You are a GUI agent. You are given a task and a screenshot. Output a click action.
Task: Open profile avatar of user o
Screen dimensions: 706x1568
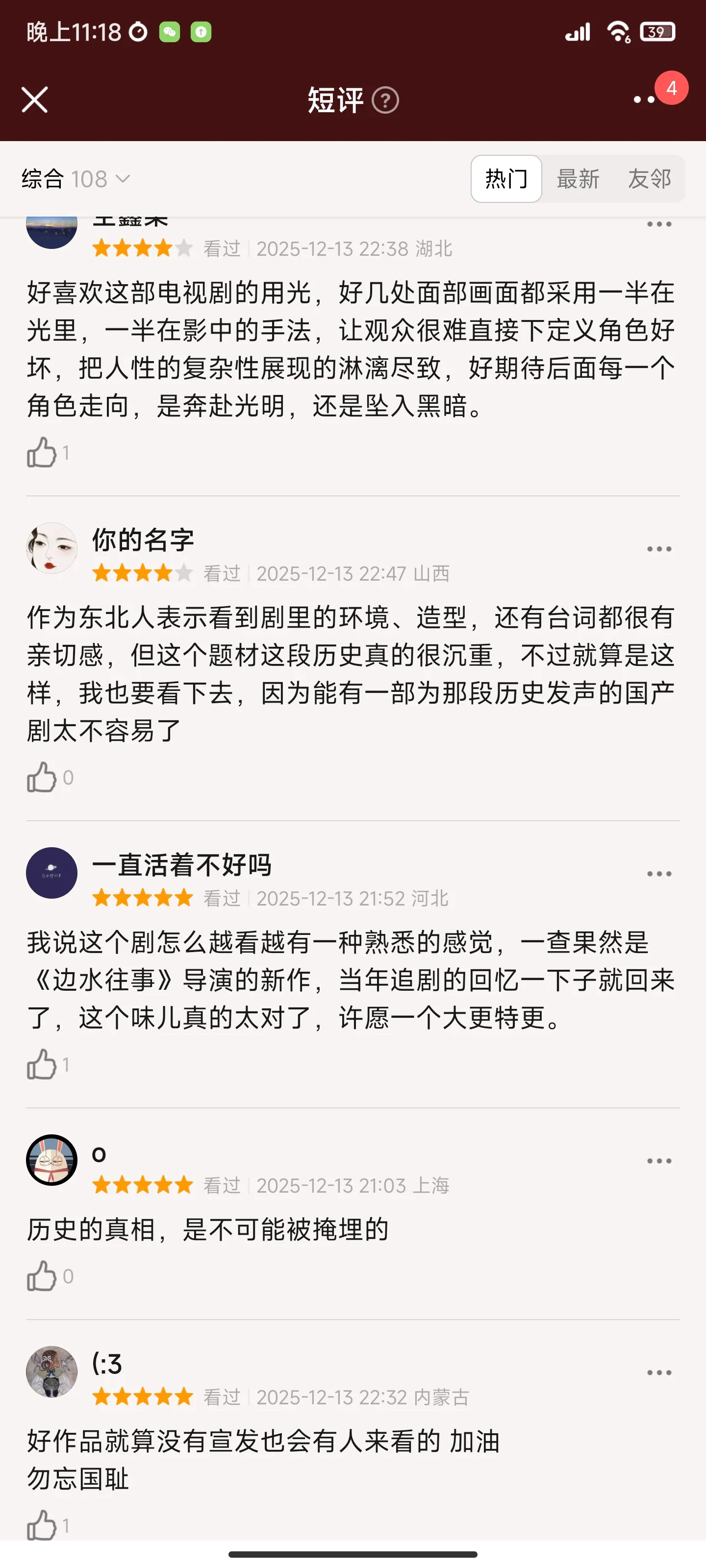click(52, 1160)
